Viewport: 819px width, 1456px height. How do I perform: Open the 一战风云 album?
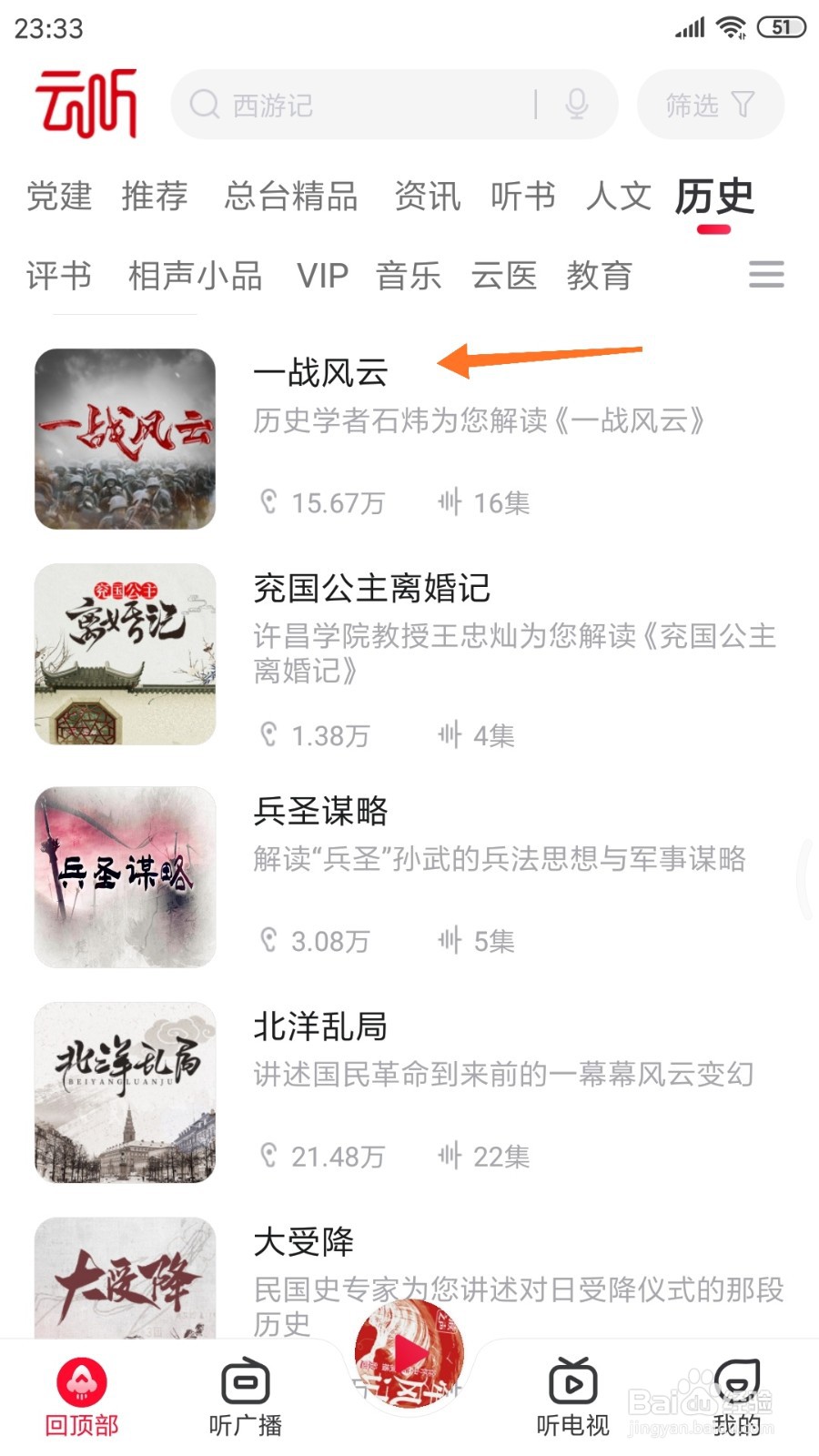point(322,371)
